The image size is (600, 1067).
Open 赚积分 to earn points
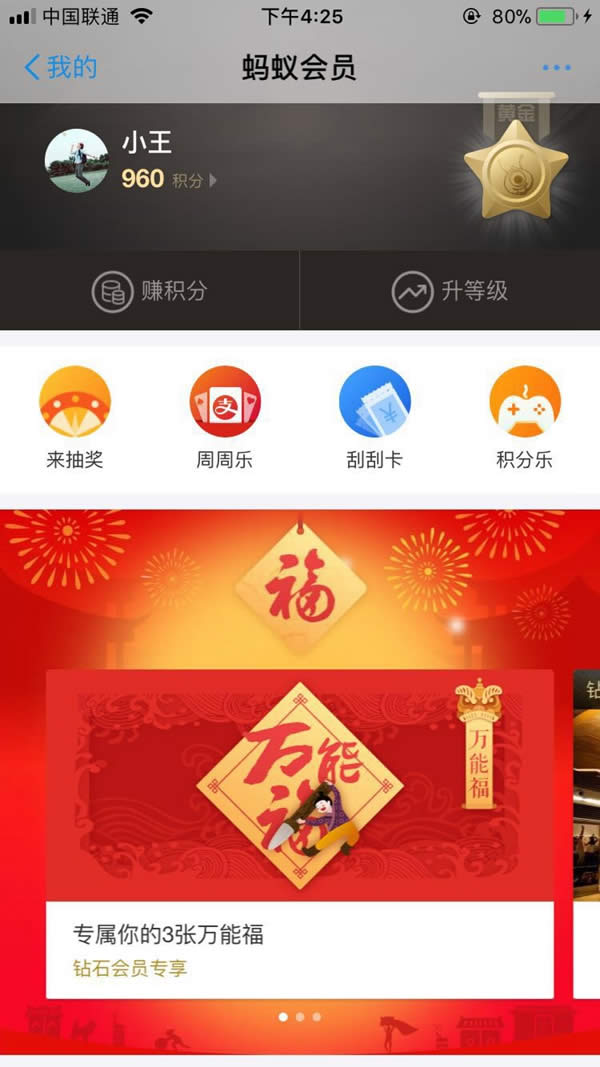[150, 291]
